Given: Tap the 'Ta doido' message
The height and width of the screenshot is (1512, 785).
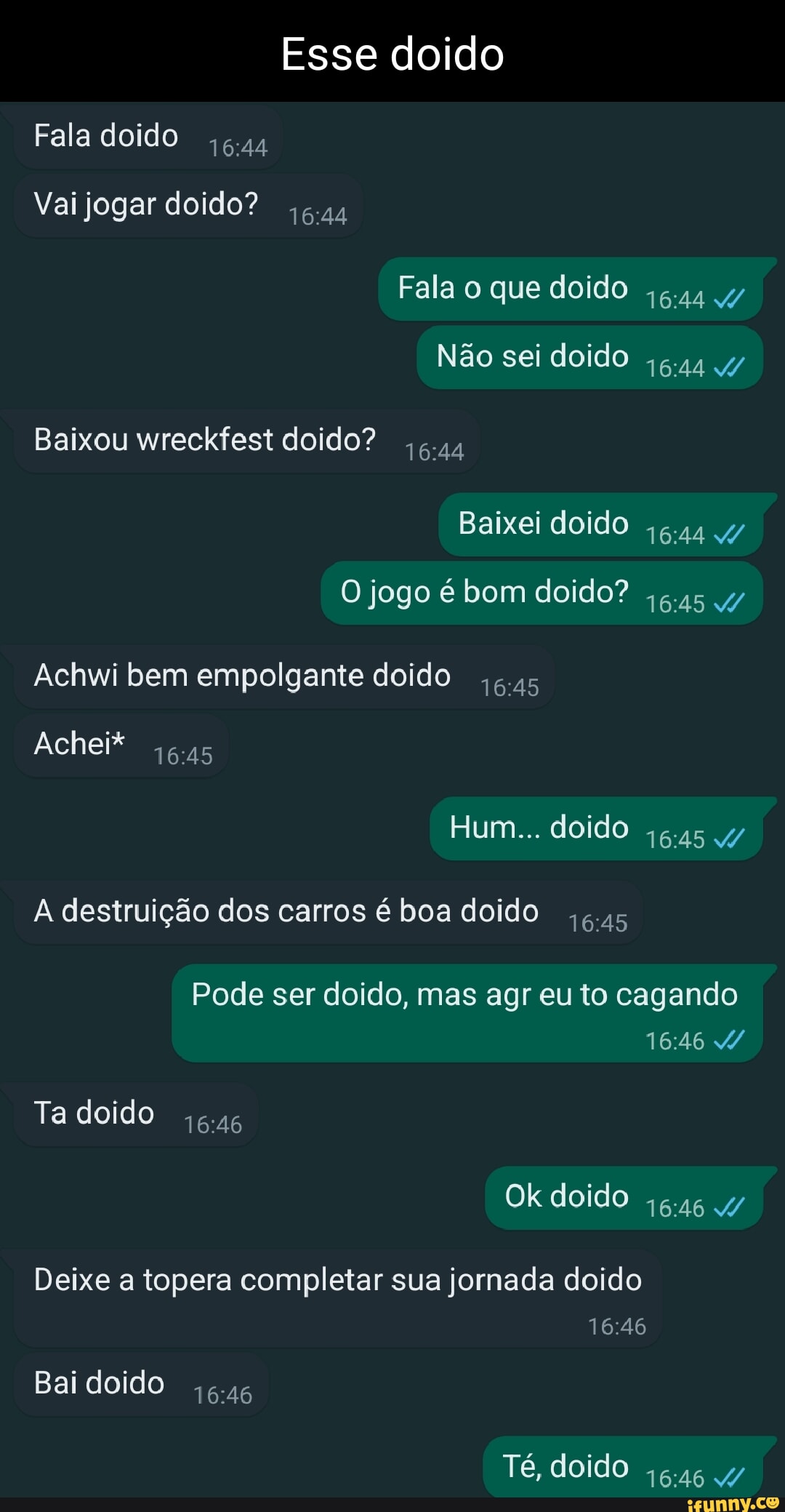Looking at the screenshot, I should [x=94, y=1112].
